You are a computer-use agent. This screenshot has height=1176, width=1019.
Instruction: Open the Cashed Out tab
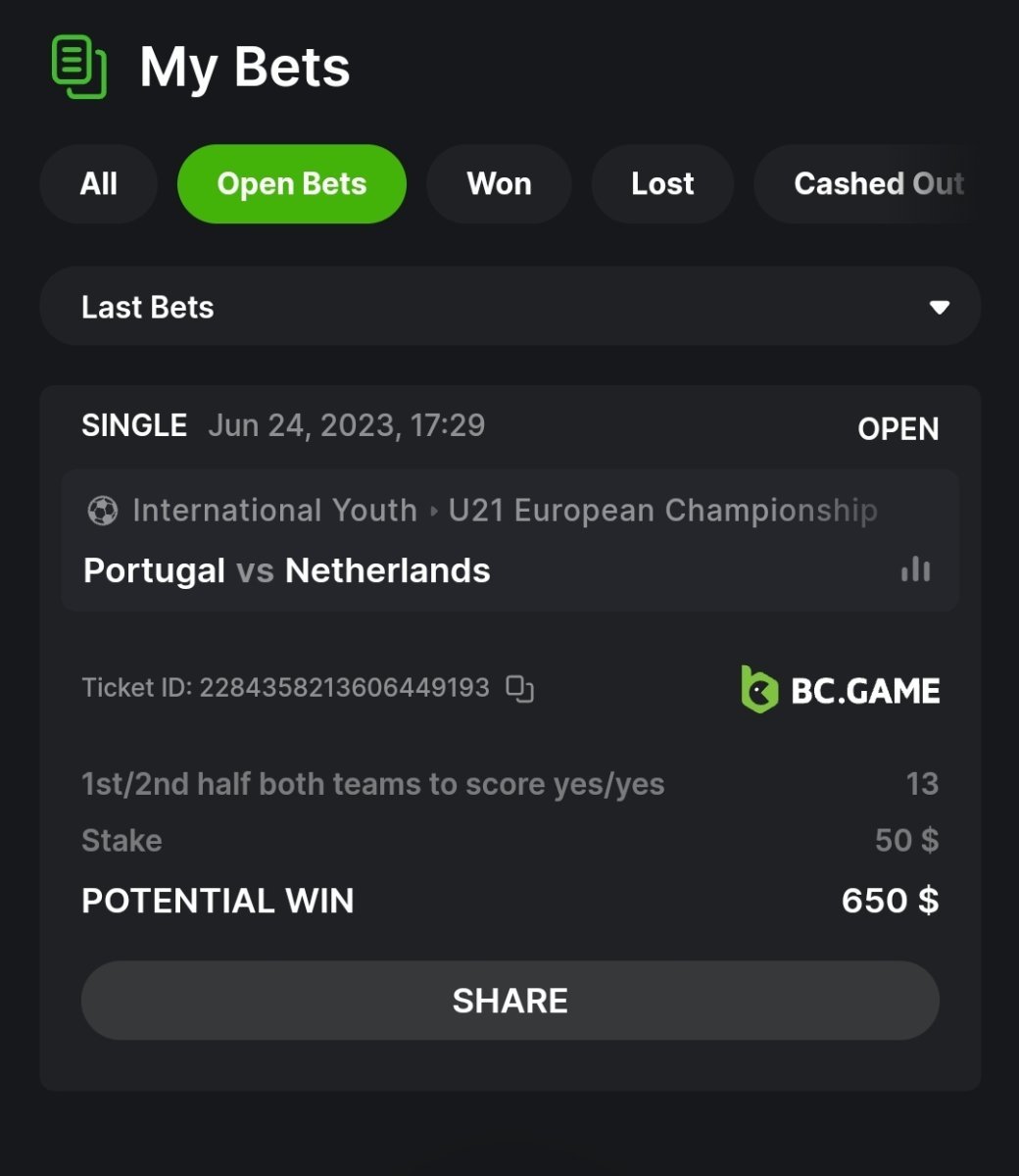877,184
